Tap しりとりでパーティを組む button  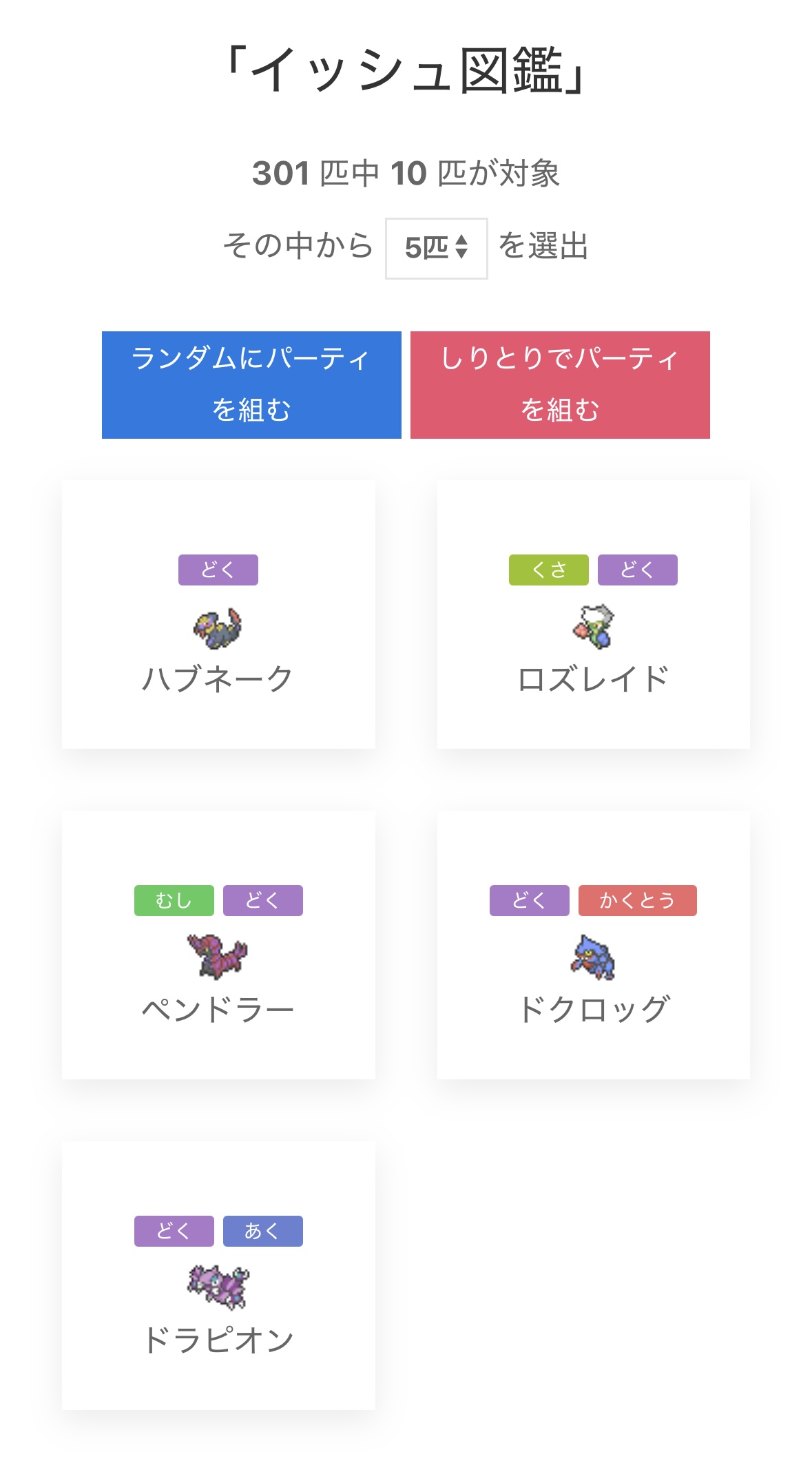tap(560, 384)
